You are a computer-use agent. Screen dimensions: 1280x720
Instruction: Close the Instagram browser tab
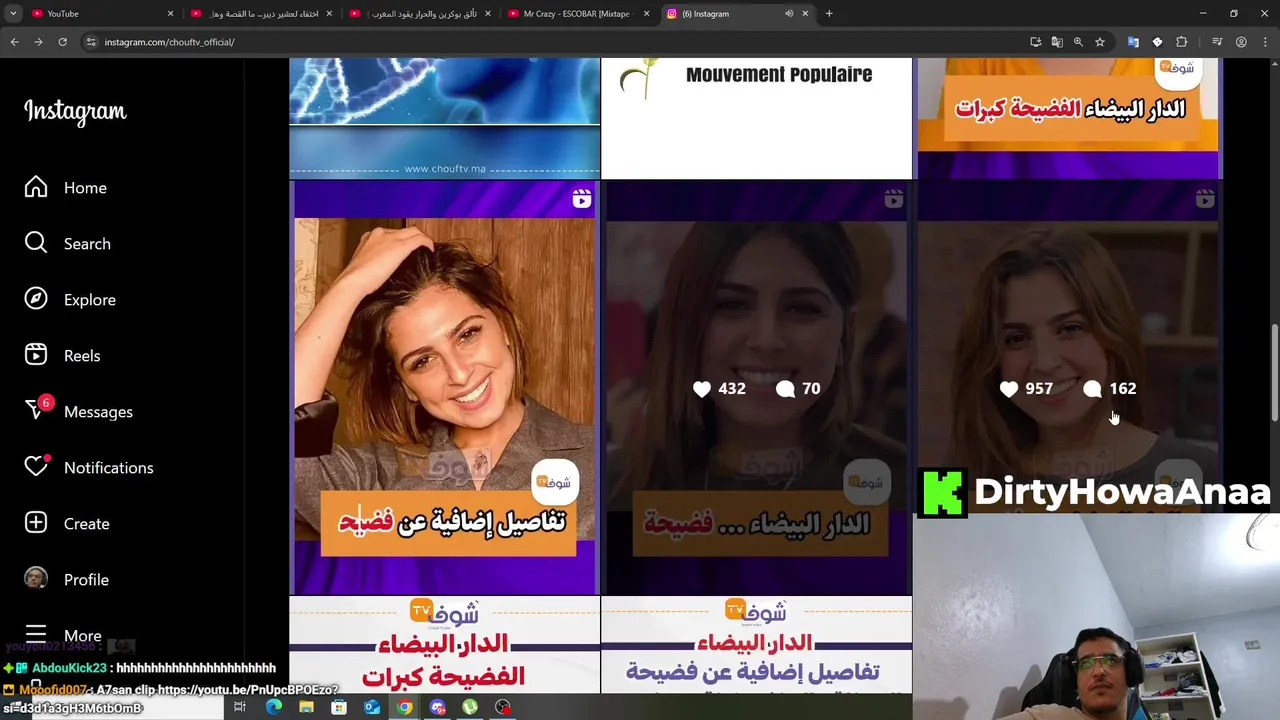point(805,14)
